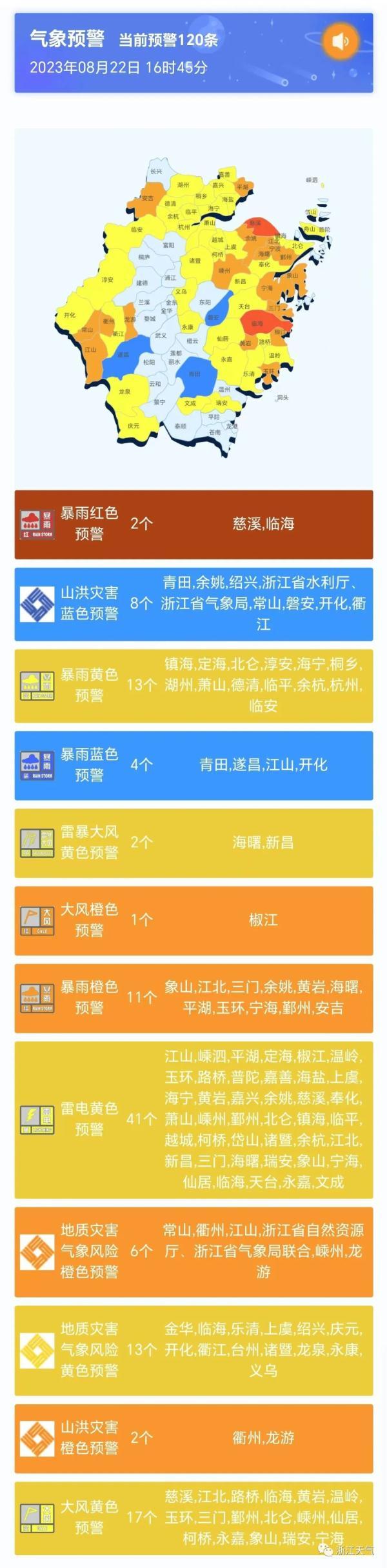Screen dimensions: 387x1568
Task: Open the 山洪灾害橙色预警 row
Action: (193, 1438)
